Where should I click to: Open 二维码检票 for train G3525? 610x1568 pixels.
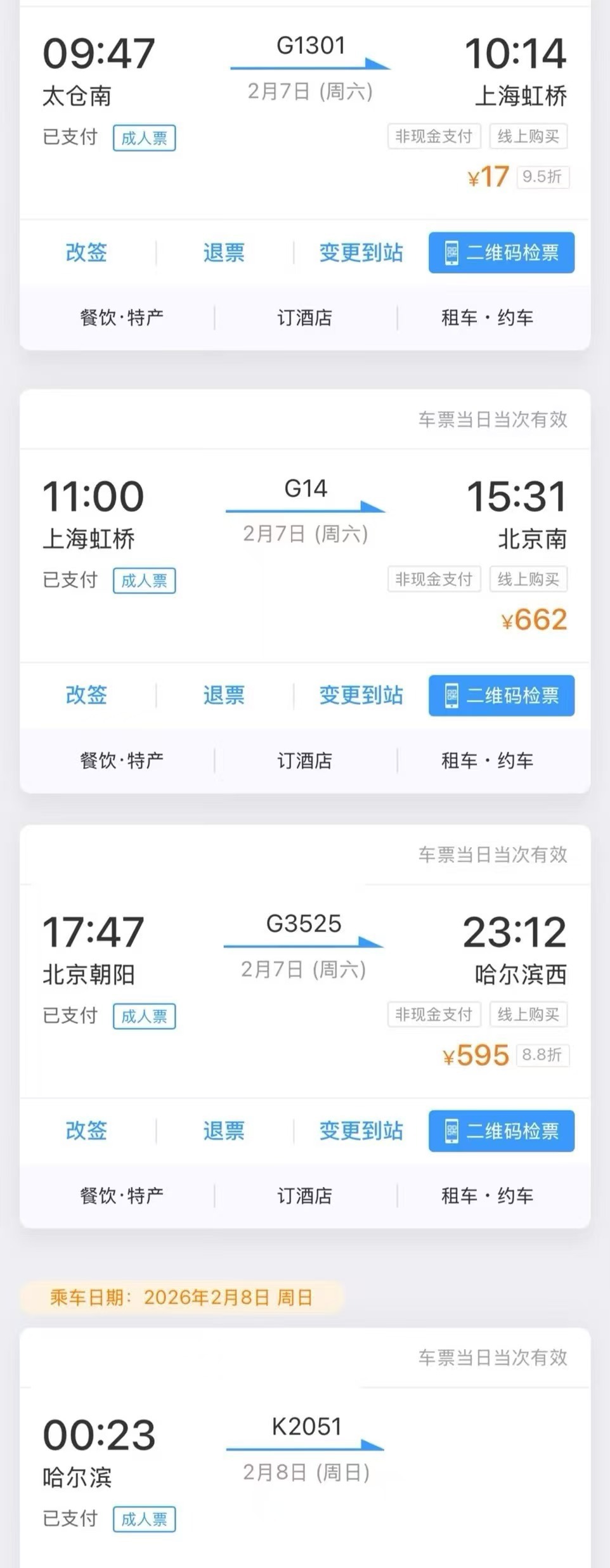point(502,1131)
